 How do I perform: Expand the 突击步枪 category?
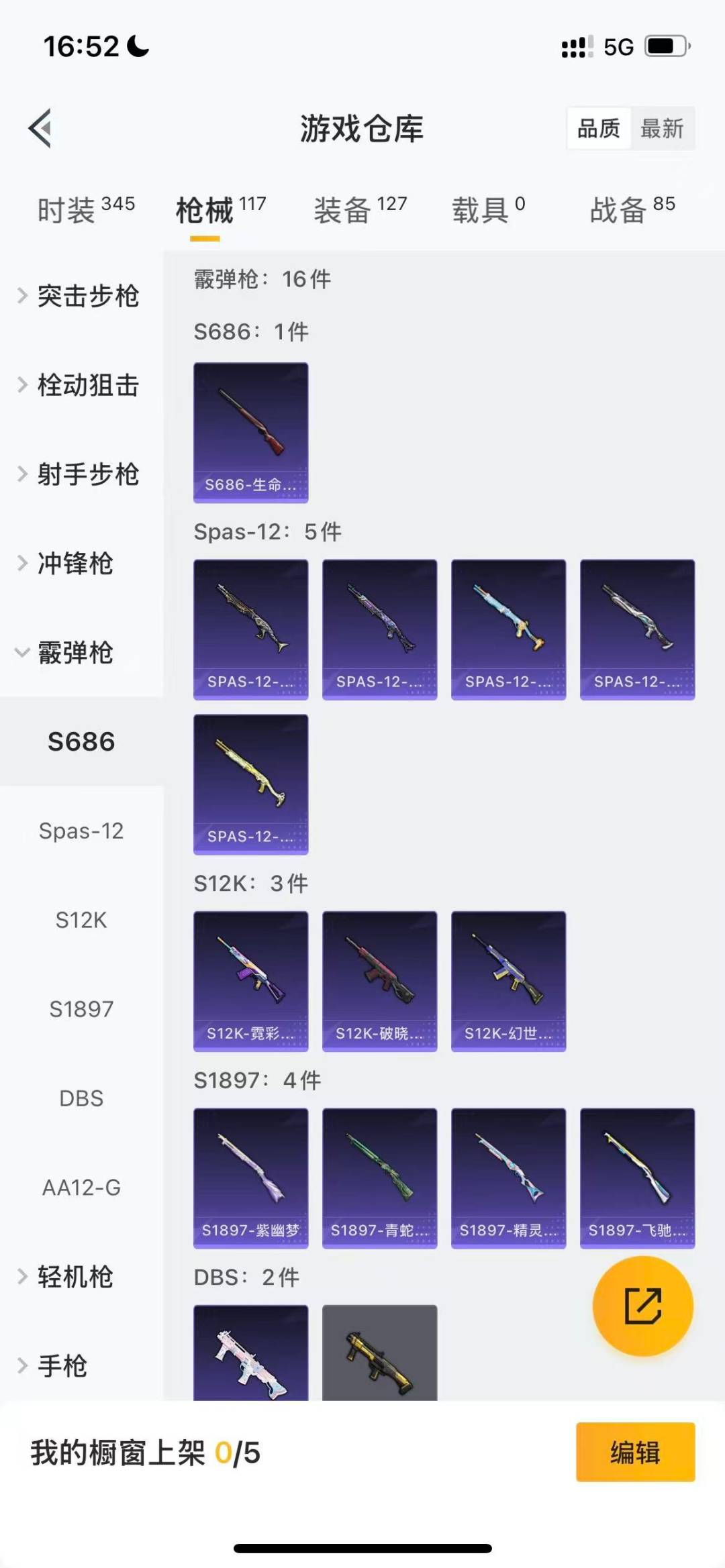click(89, 297)
